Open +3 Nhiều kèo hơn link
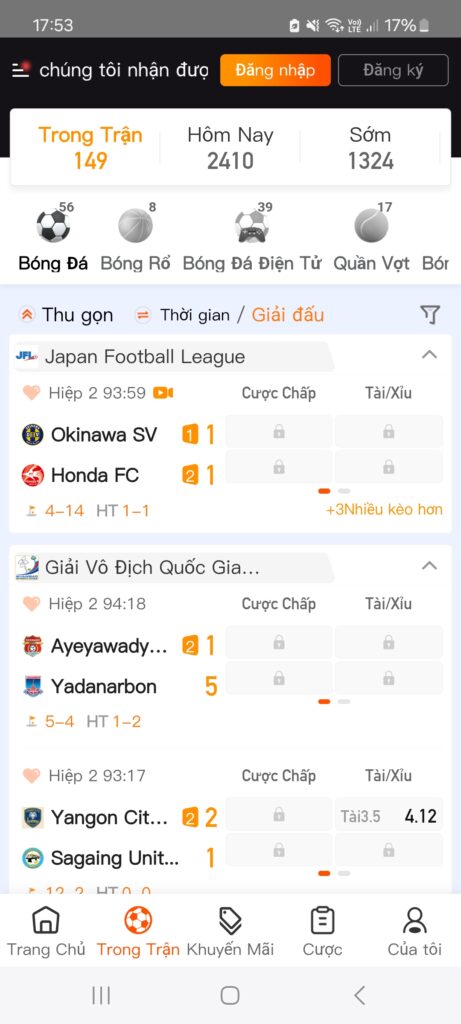The height and width of the screenshot is (1024, 461). 384,509
